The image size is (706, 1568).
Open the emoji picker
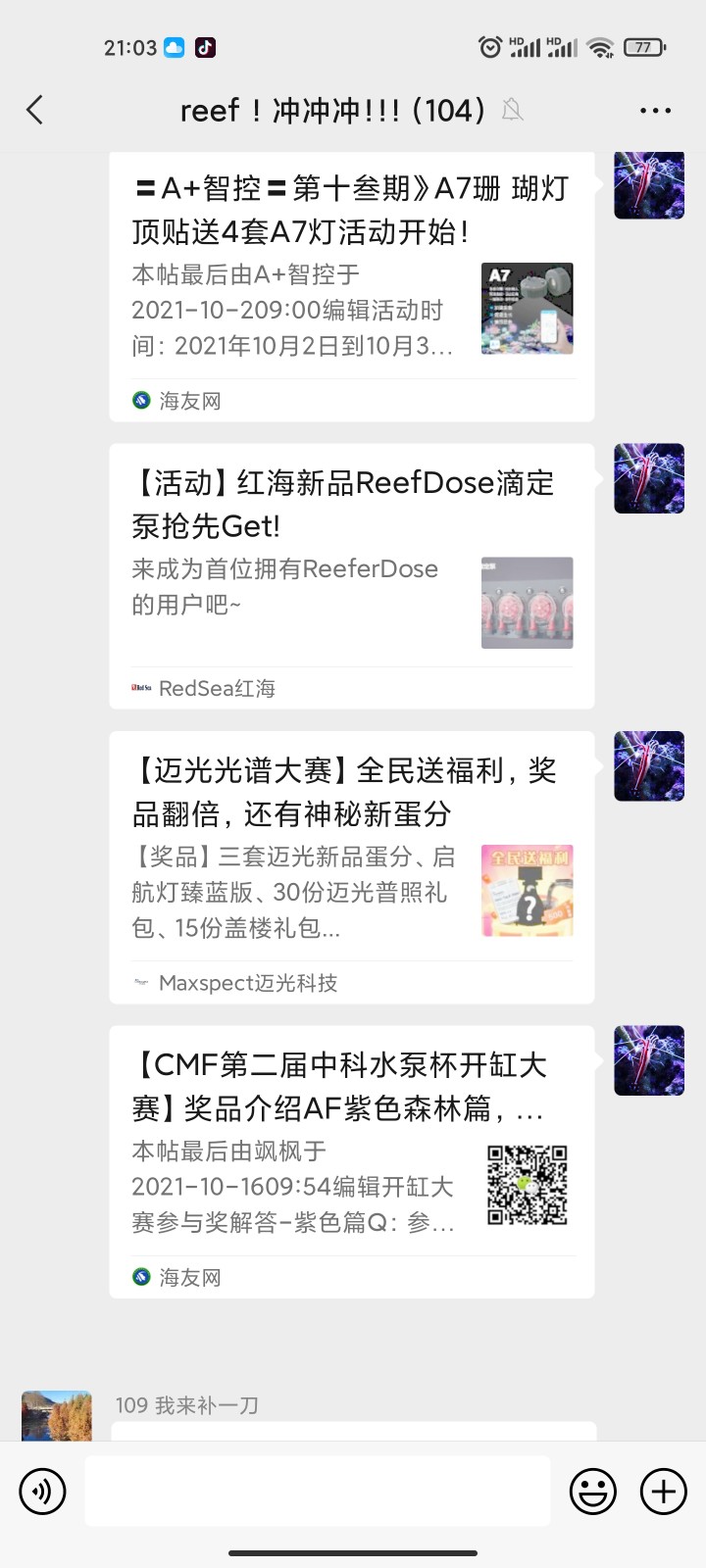coord(593,1492)
